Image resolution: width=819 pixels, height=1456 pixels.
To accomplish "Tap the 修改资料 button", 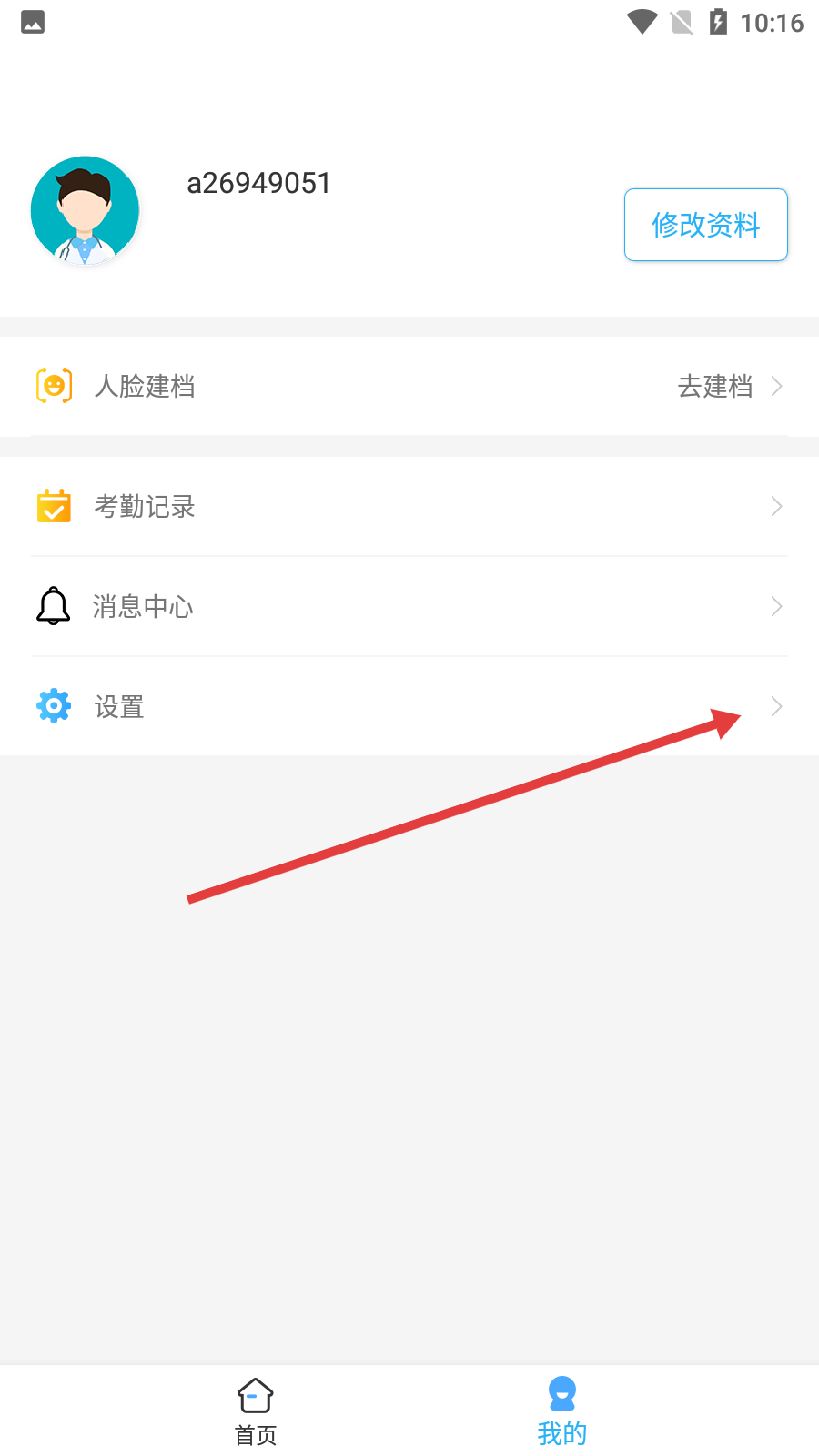I will 705,225.
